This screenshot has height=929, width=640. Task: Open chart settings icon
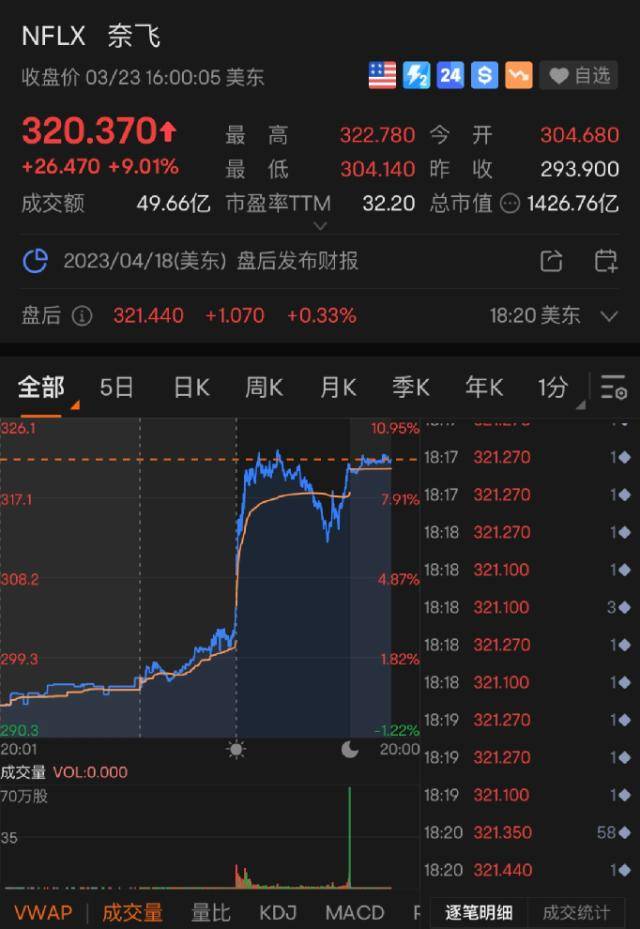614,388
